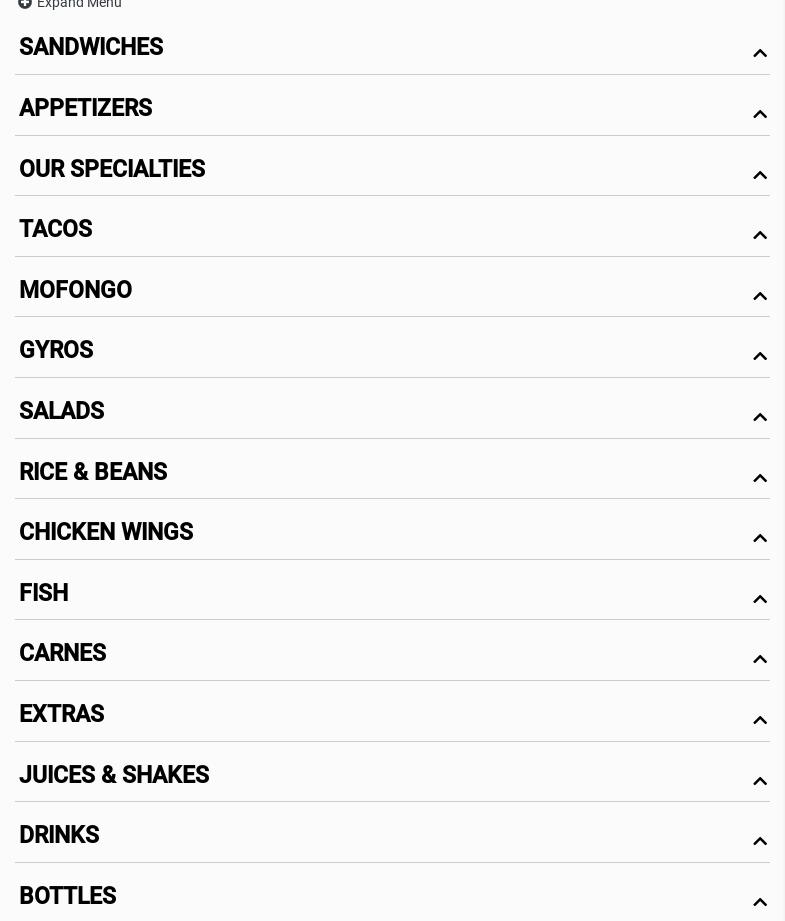Expand the Chicken Wings section
The width and height of the screenshot is (785, 921).
[x=106, y=532]
